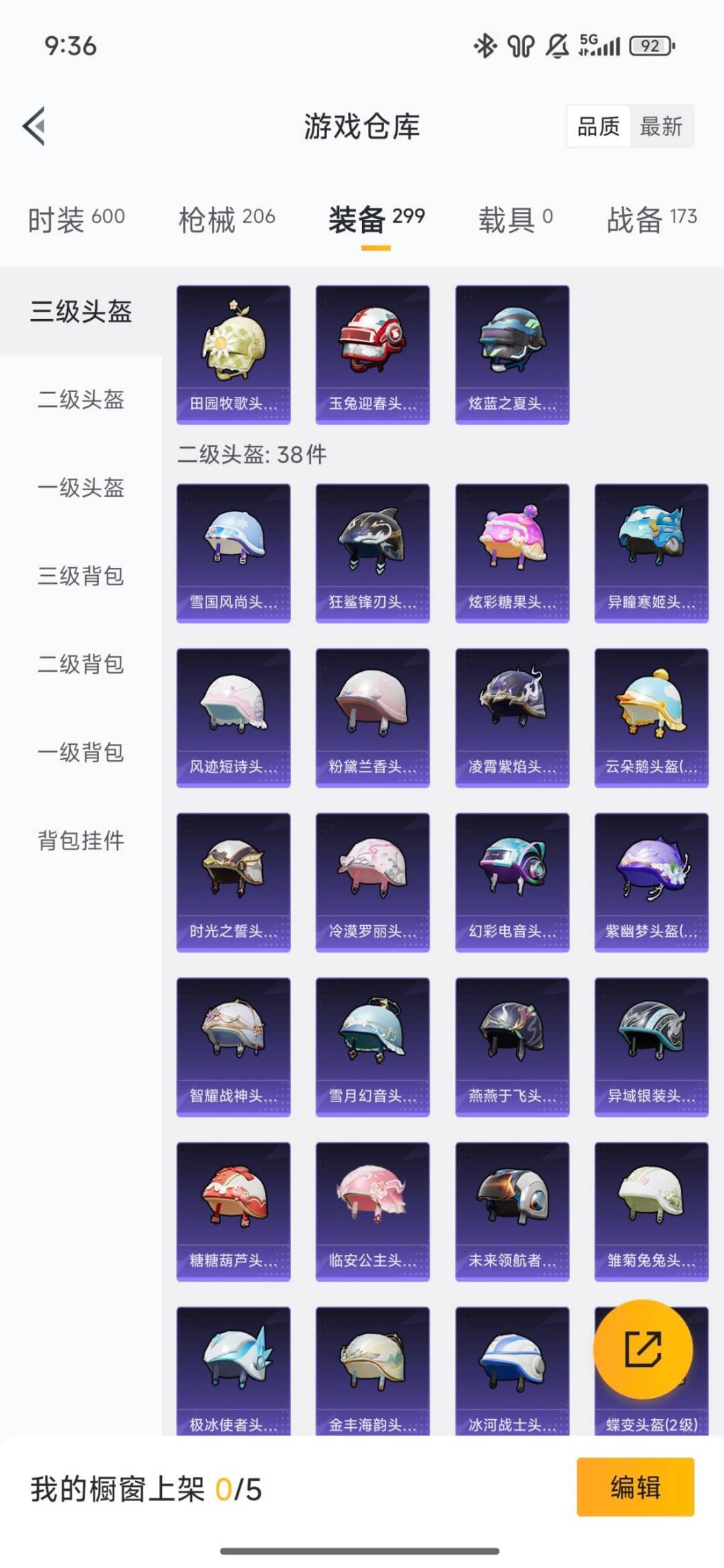The image size is (724, 1568).
Task: View the 玉兔迎春 helmet item
Action: (373, 354)
